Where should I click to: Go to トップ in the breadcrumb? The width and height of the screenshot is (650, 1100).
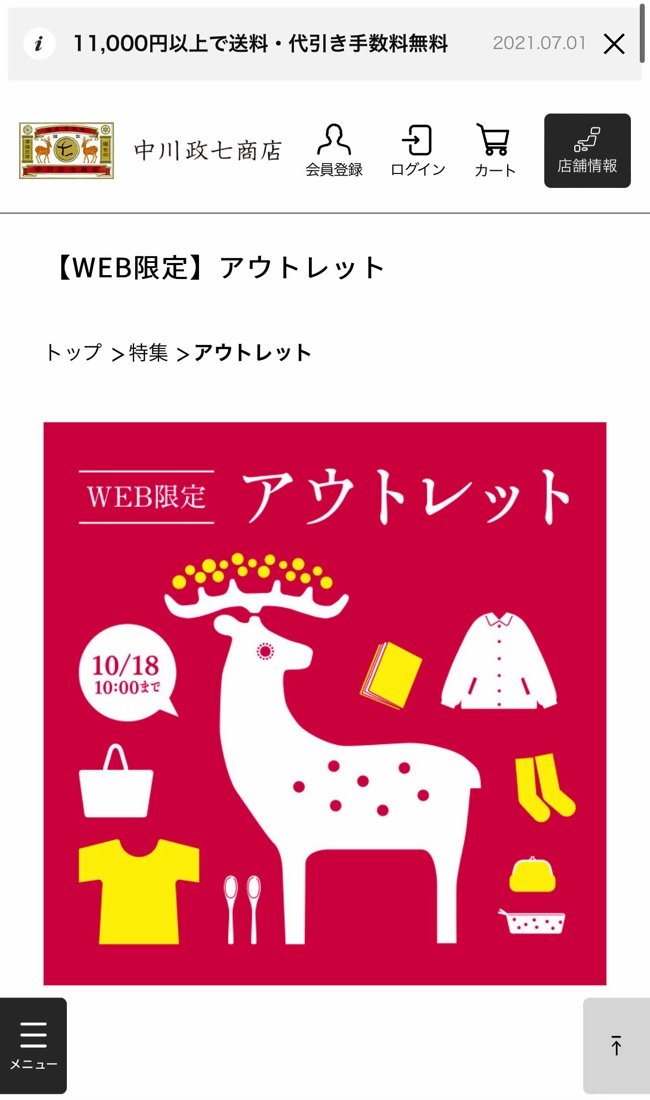point(73,353)
